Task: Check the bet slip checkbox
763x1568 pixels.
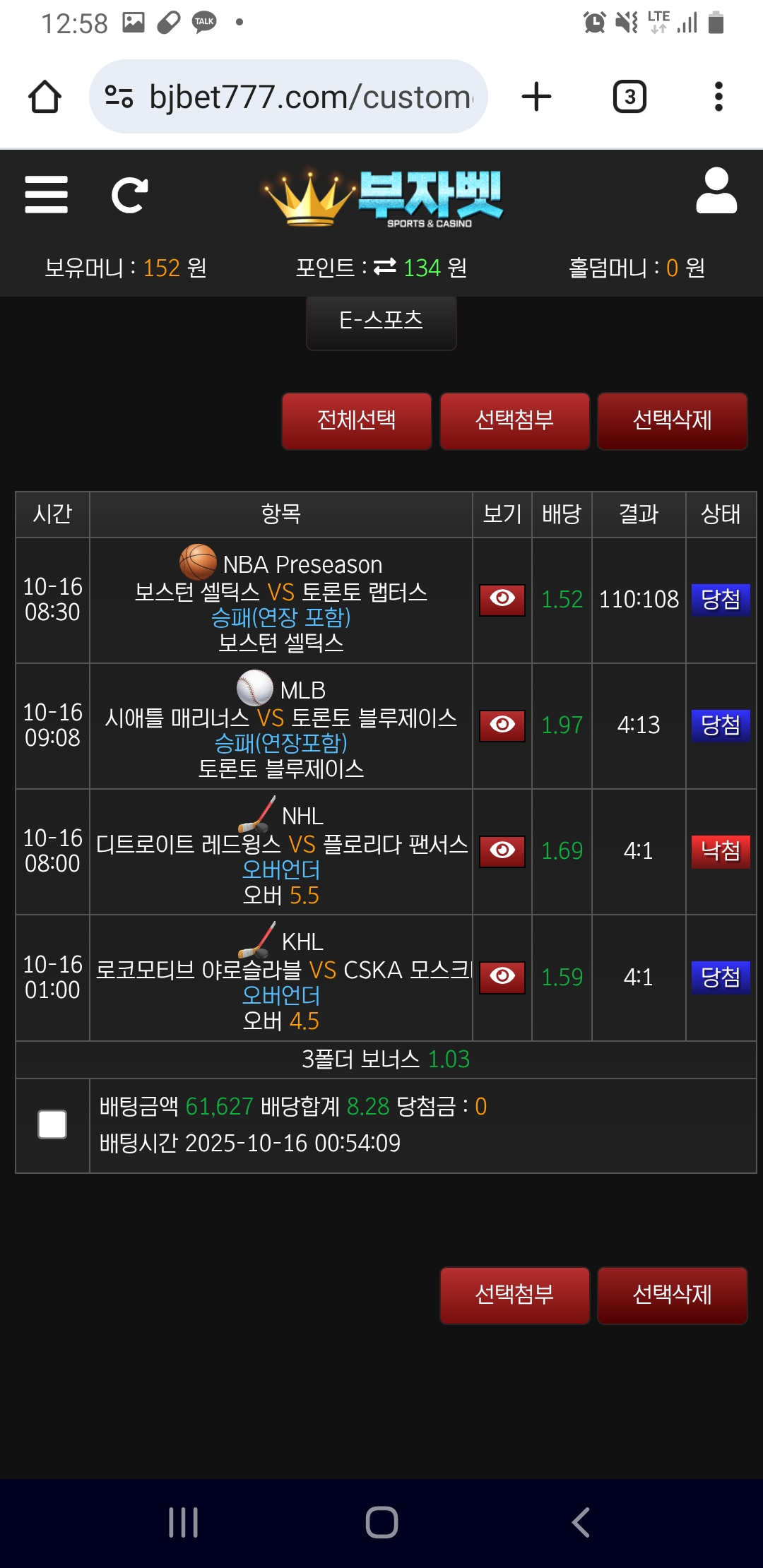Action: 52,1124
